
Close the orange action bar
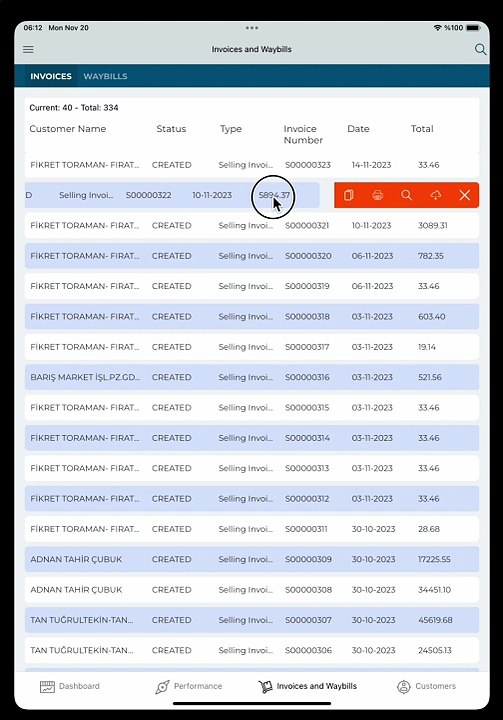click(x=465, y=195)
